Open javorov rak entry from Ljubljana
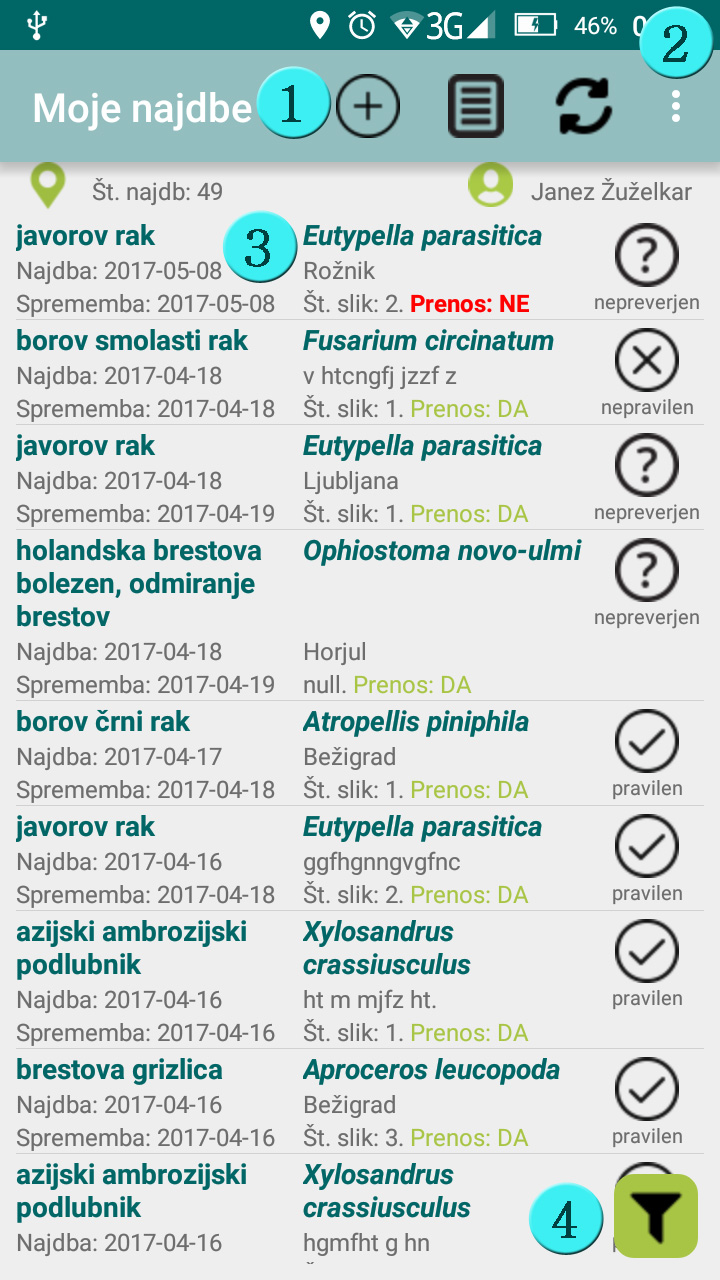Image resolution: width=720 pixels, height=1280 pixels. click(360, 478)
